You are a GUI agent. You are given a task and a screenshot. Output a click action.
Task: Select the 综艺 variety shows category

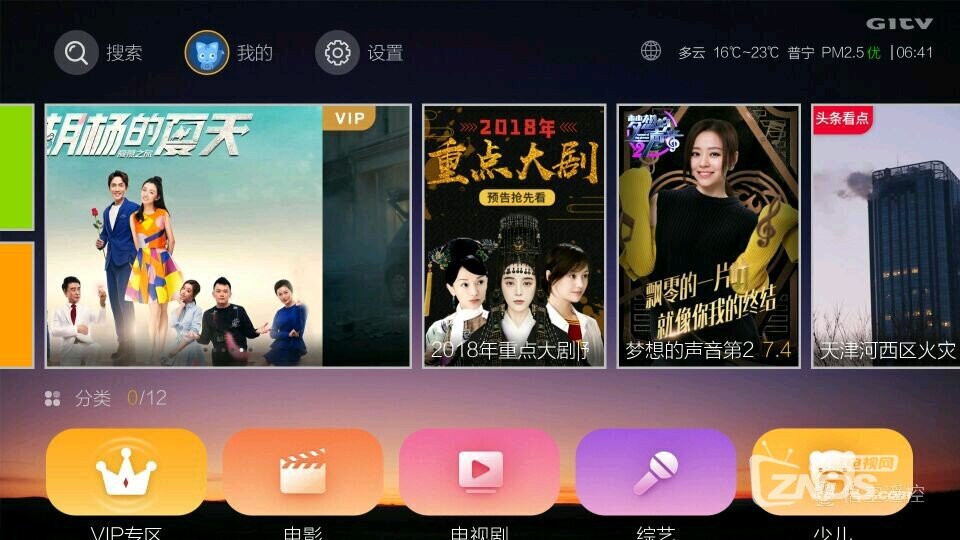point(656,473)
